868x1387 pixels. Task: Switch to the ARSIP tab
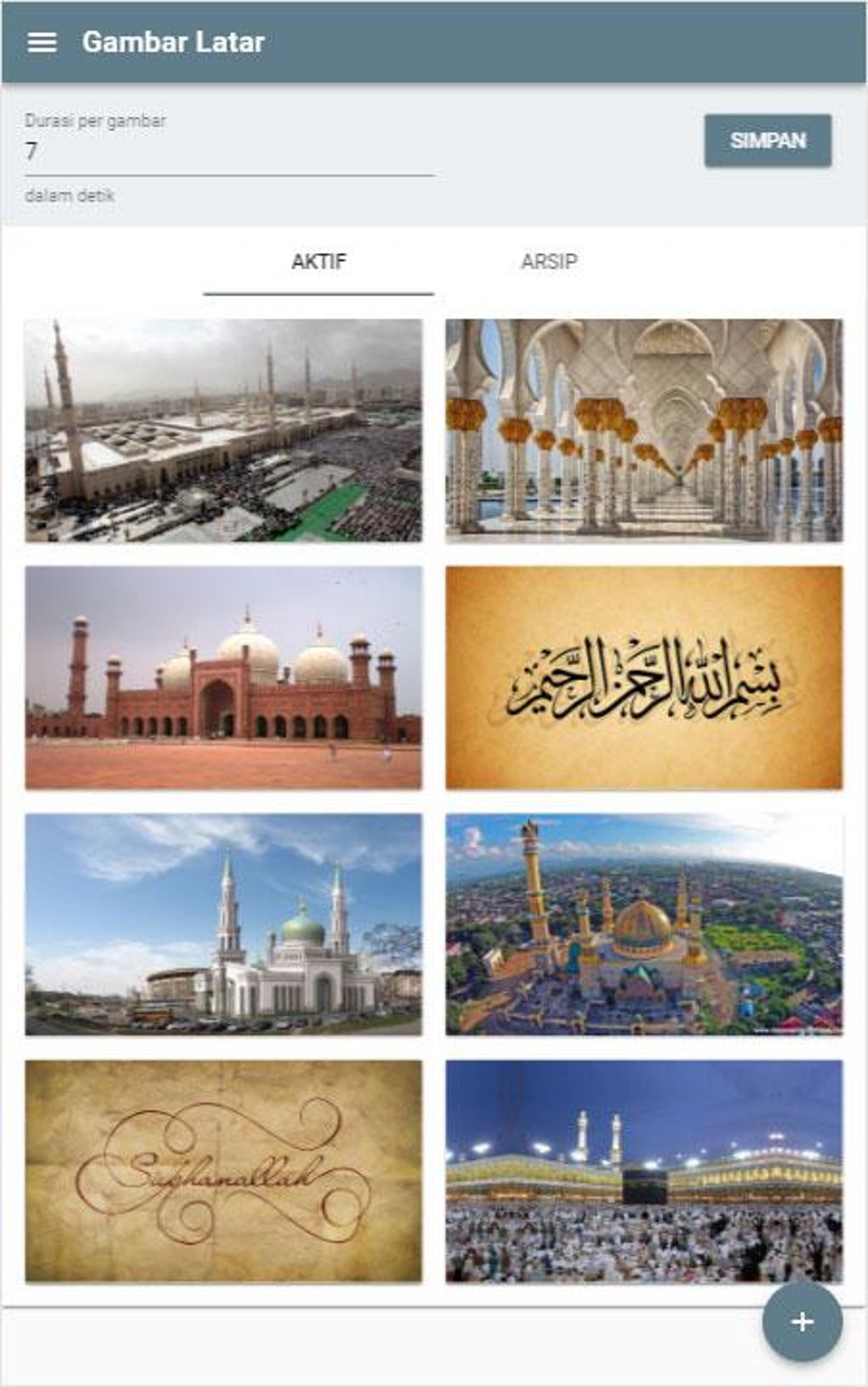549,261
